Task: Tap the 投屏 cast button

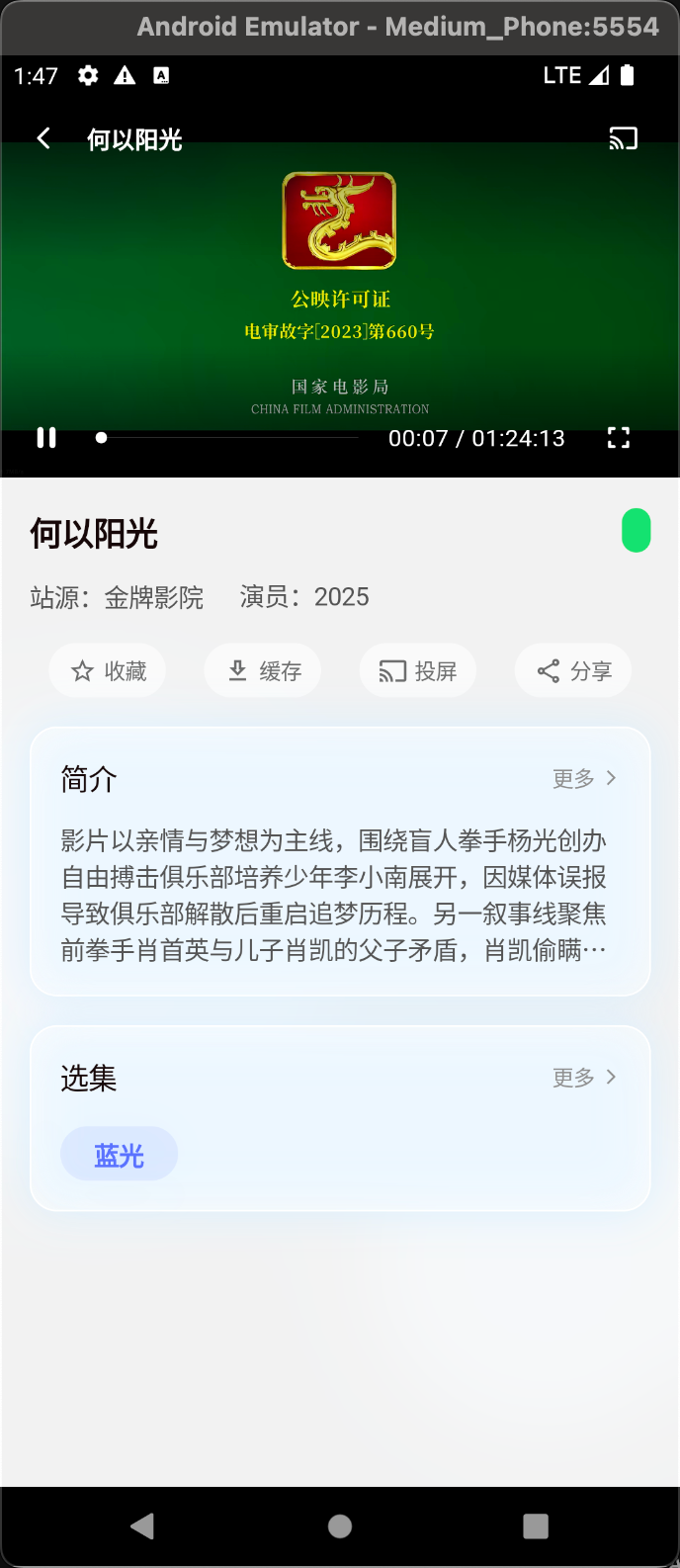Action: click(418, 671)
